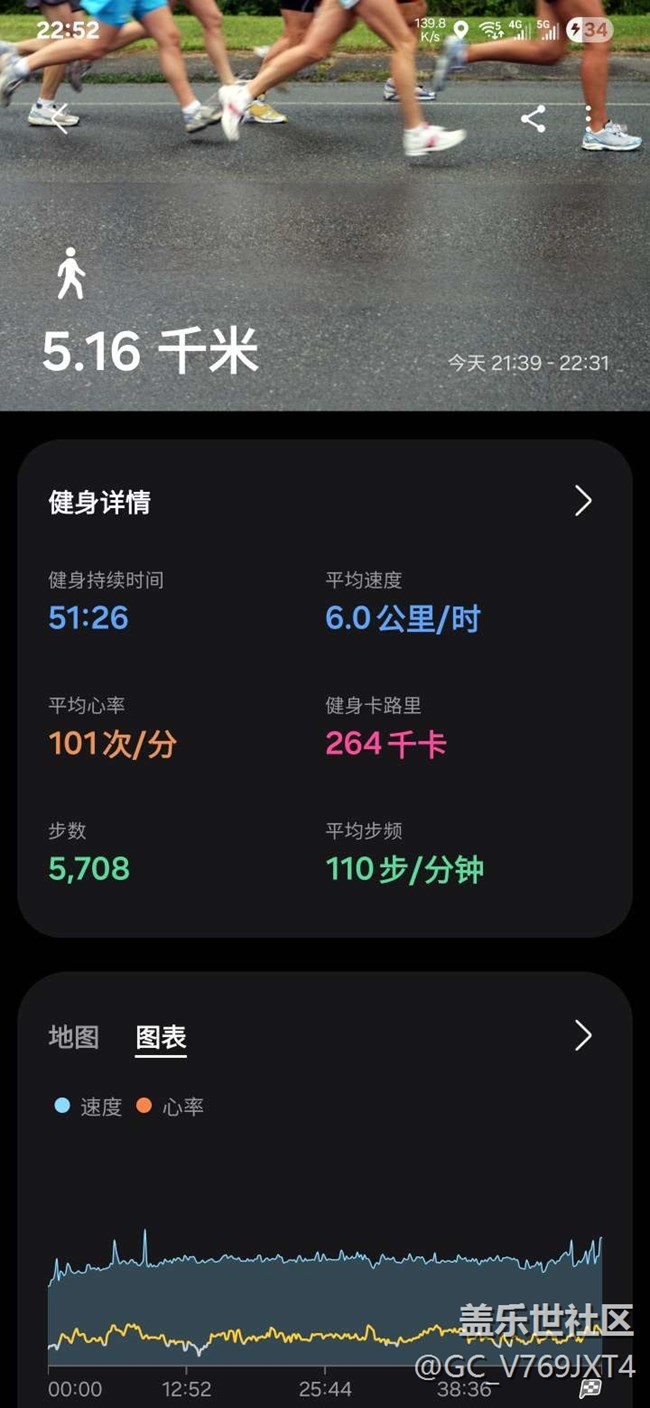Expand the chart card with its arrow
Viewport: 650px width, 1408px height.
(x=583, y=1036)
